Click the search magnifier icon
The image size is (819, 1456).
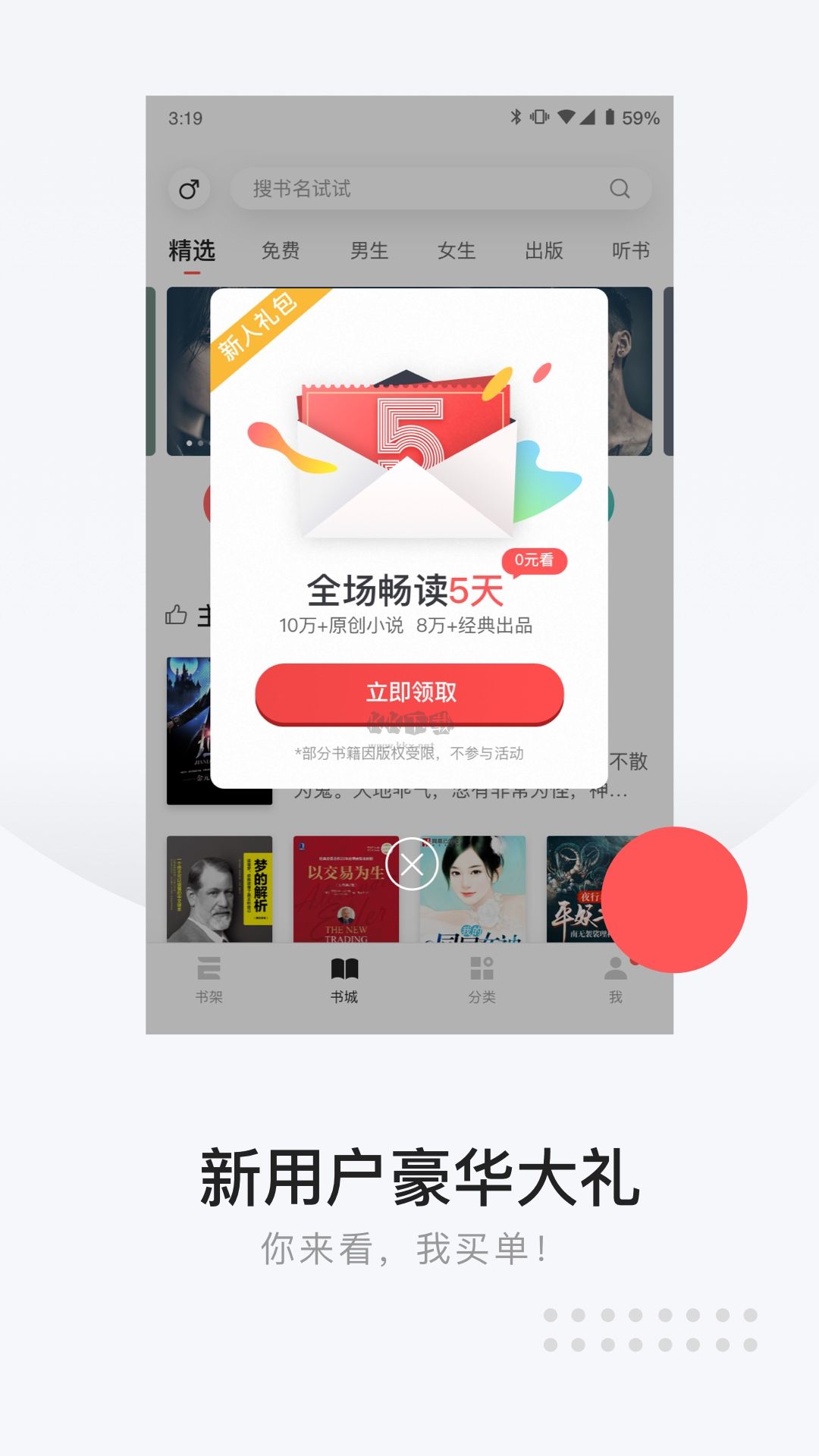[620, 187]
